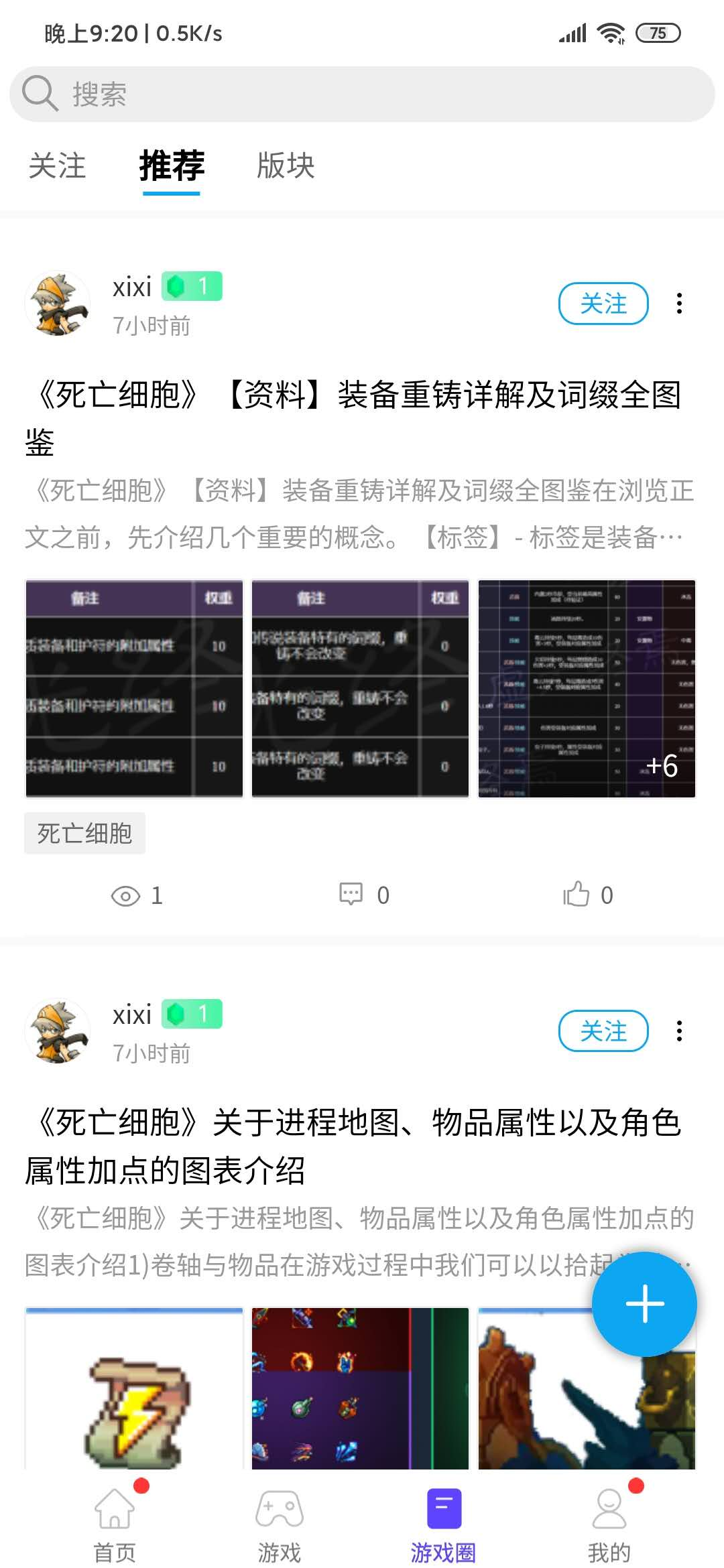Open the +6 image tile
The image size is (724, 1568).
pos(587,689)
